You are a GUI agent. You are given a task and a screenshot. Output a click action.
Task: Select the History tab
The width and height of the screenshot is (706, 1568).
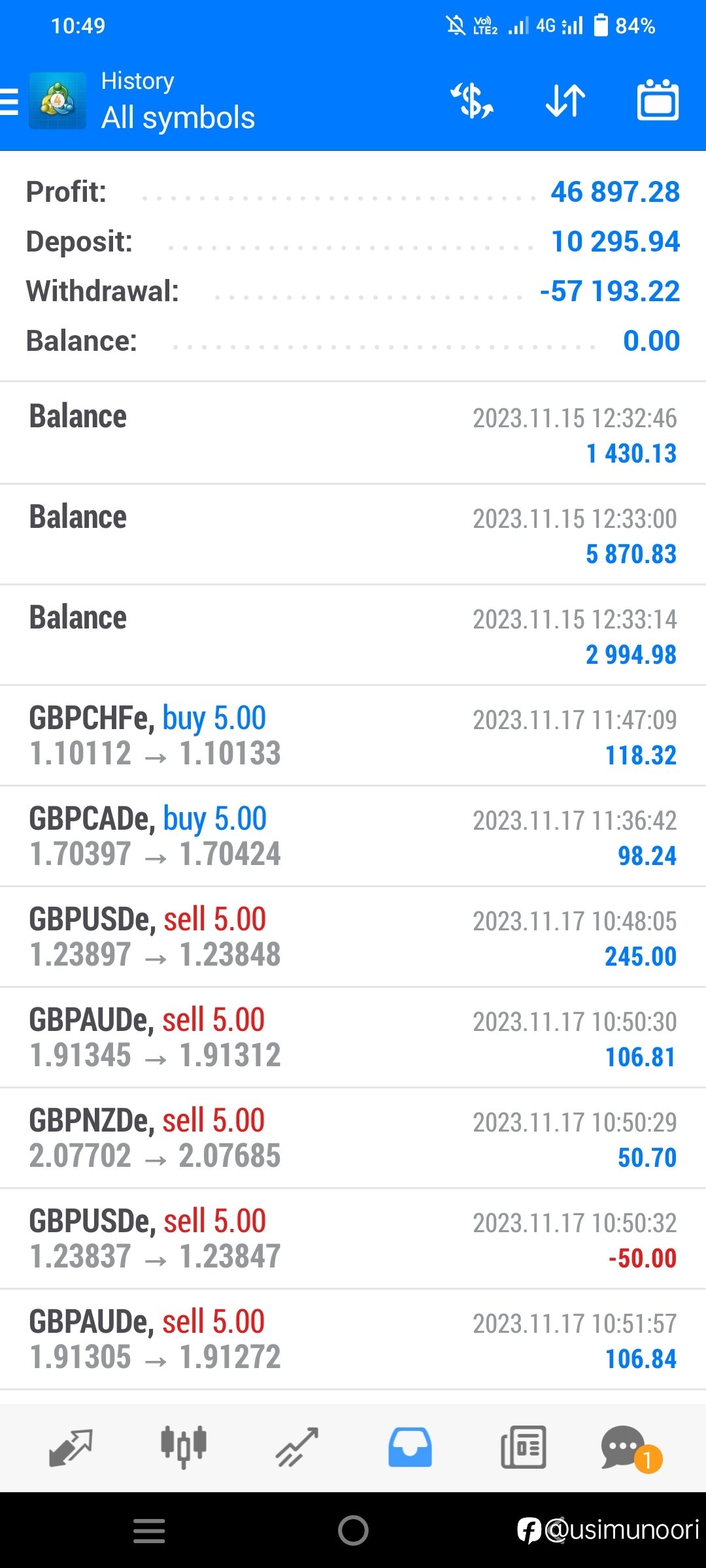pos(410,1448)
